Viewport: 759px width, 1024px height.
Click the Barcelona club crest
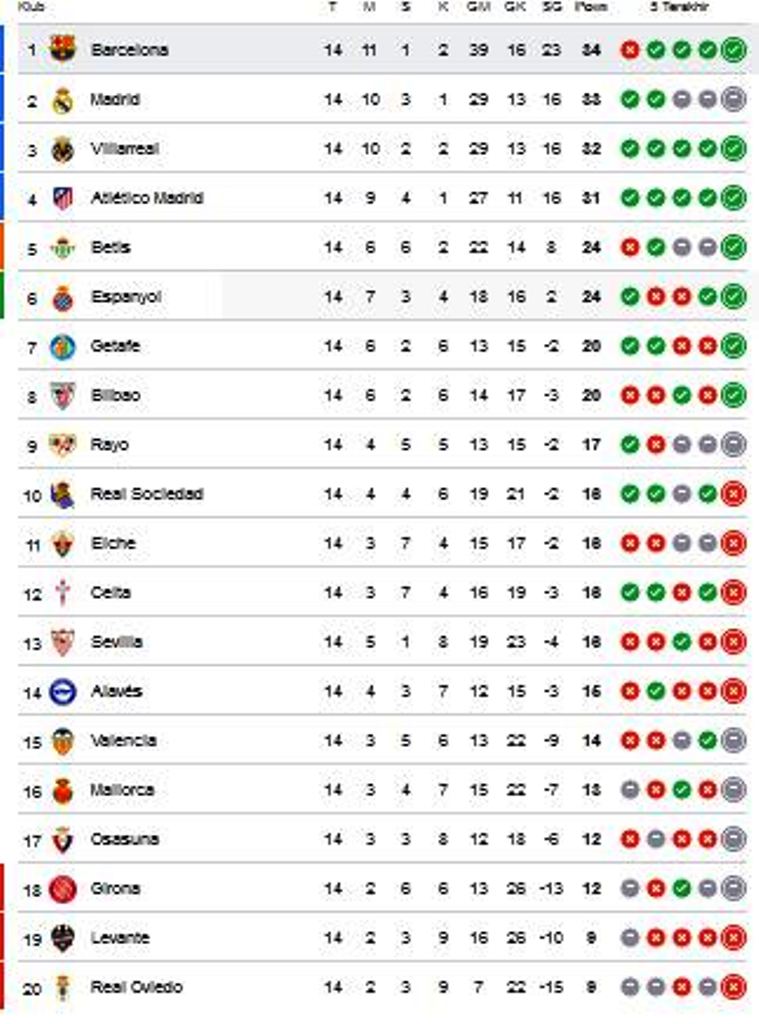click(x=65, y=46)
